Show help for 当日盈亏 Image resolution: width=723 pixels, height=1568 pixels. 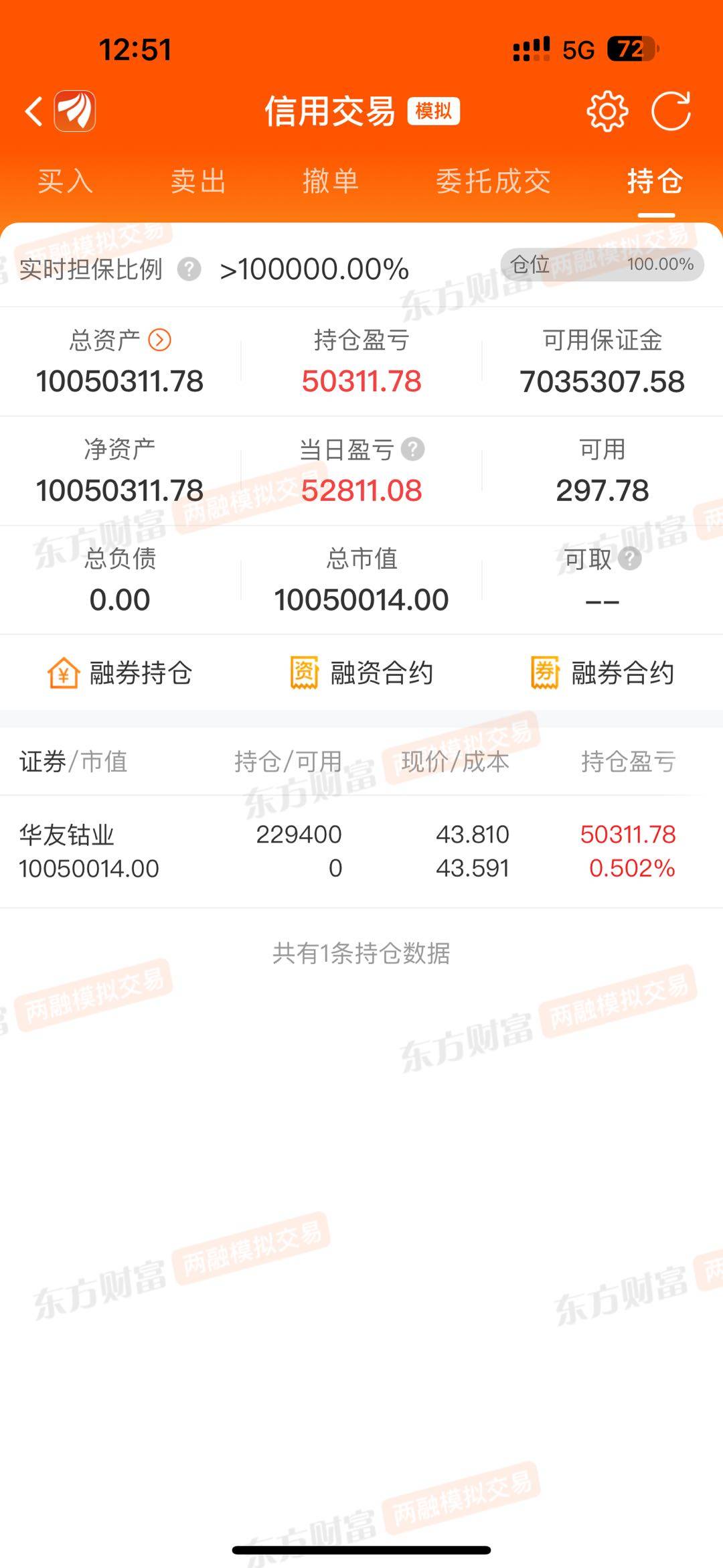[412, 449]
